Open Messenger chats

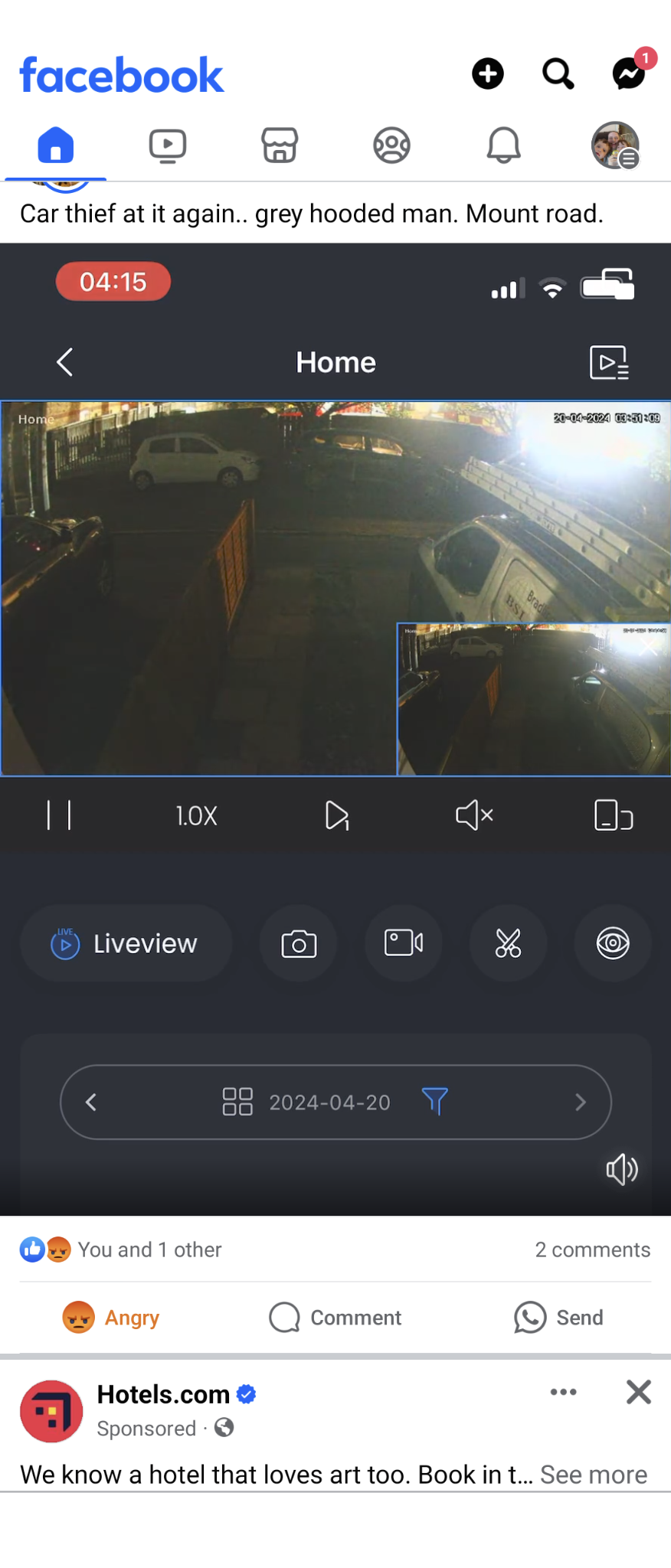tap(629, 74)
